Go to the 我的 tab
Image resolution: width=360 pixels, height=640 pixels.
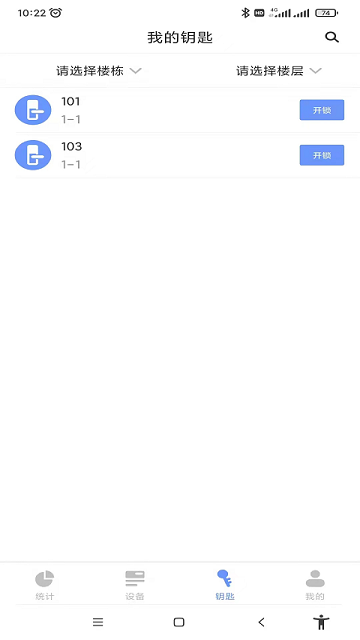pos(315,585)
